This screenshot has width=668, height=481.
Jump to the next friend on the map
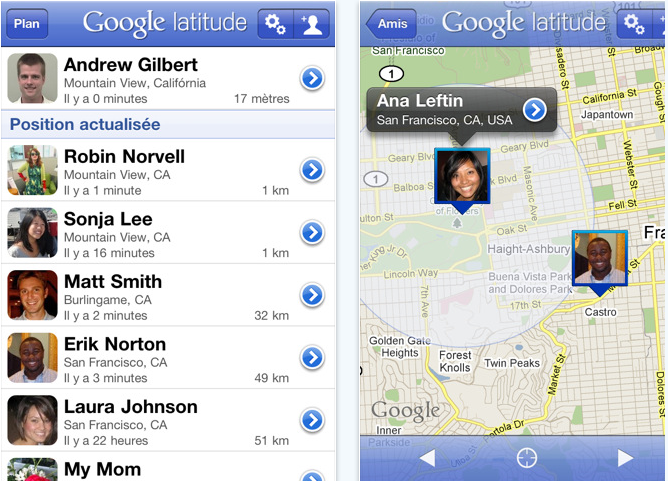click(x=626, y=458)
